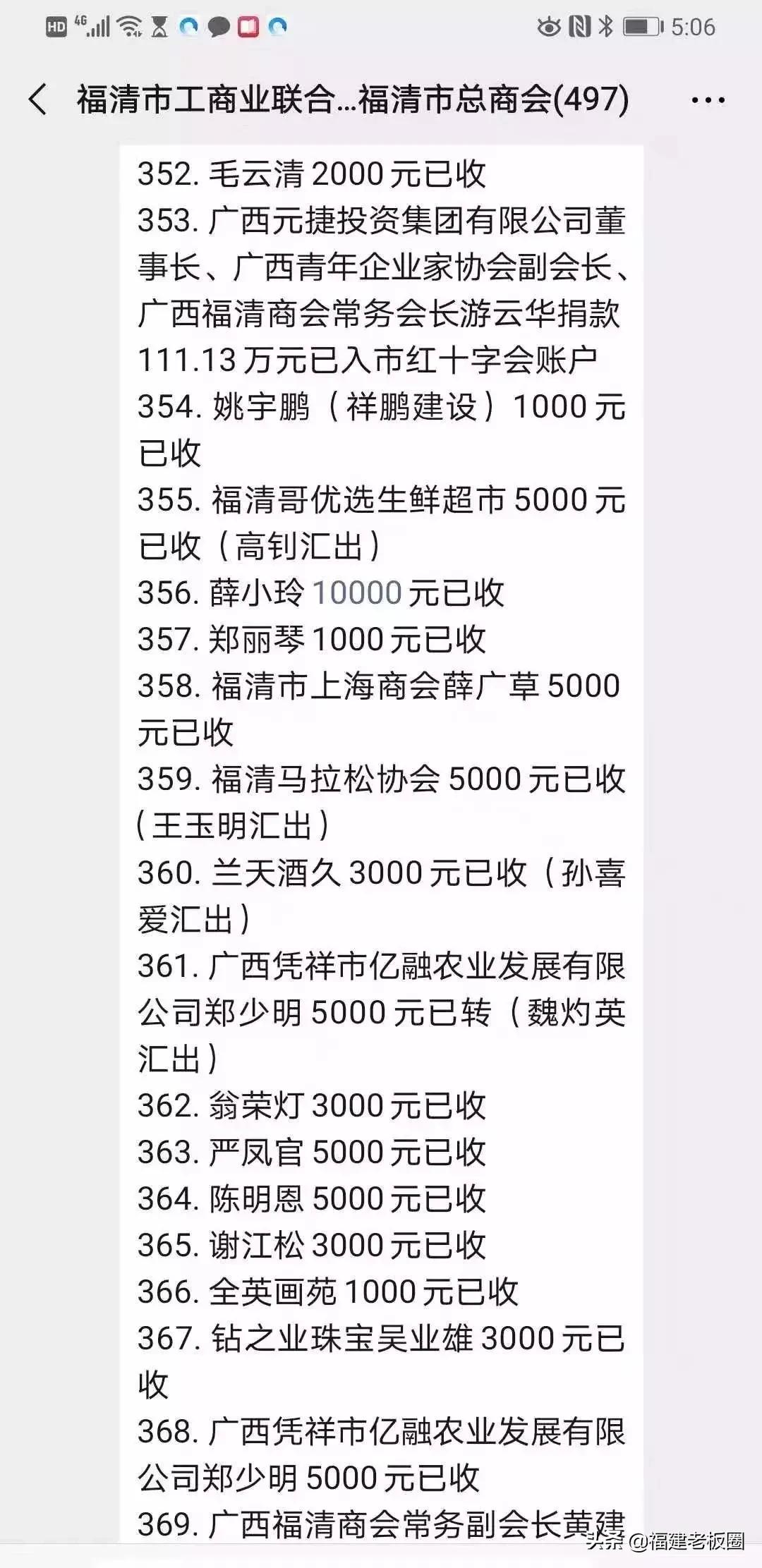The width and height of the screenshot is (762, 1568).
Task: Tap the alarm hourglass notification icon
Action: (159, 27)
